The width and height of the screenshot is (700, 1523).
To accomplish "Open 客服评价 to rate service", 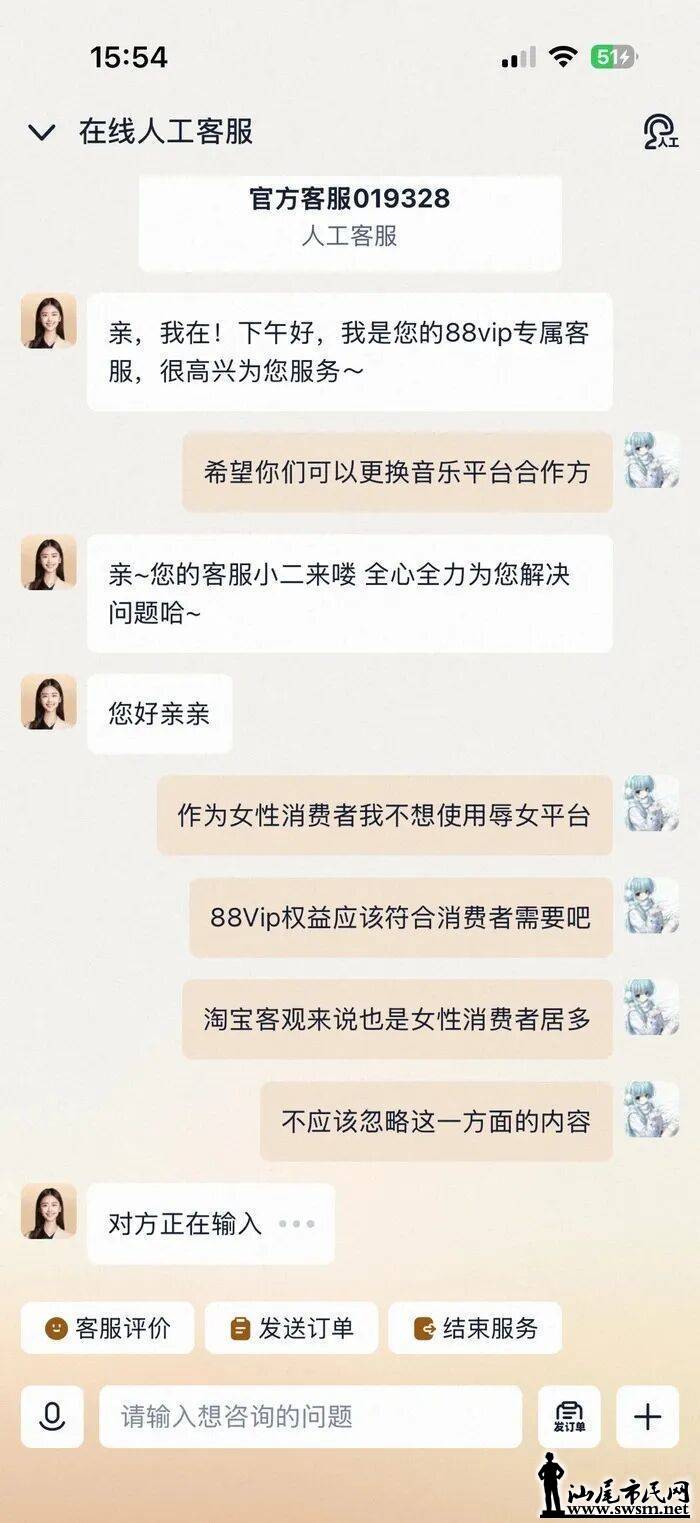I will (108, 1328).
